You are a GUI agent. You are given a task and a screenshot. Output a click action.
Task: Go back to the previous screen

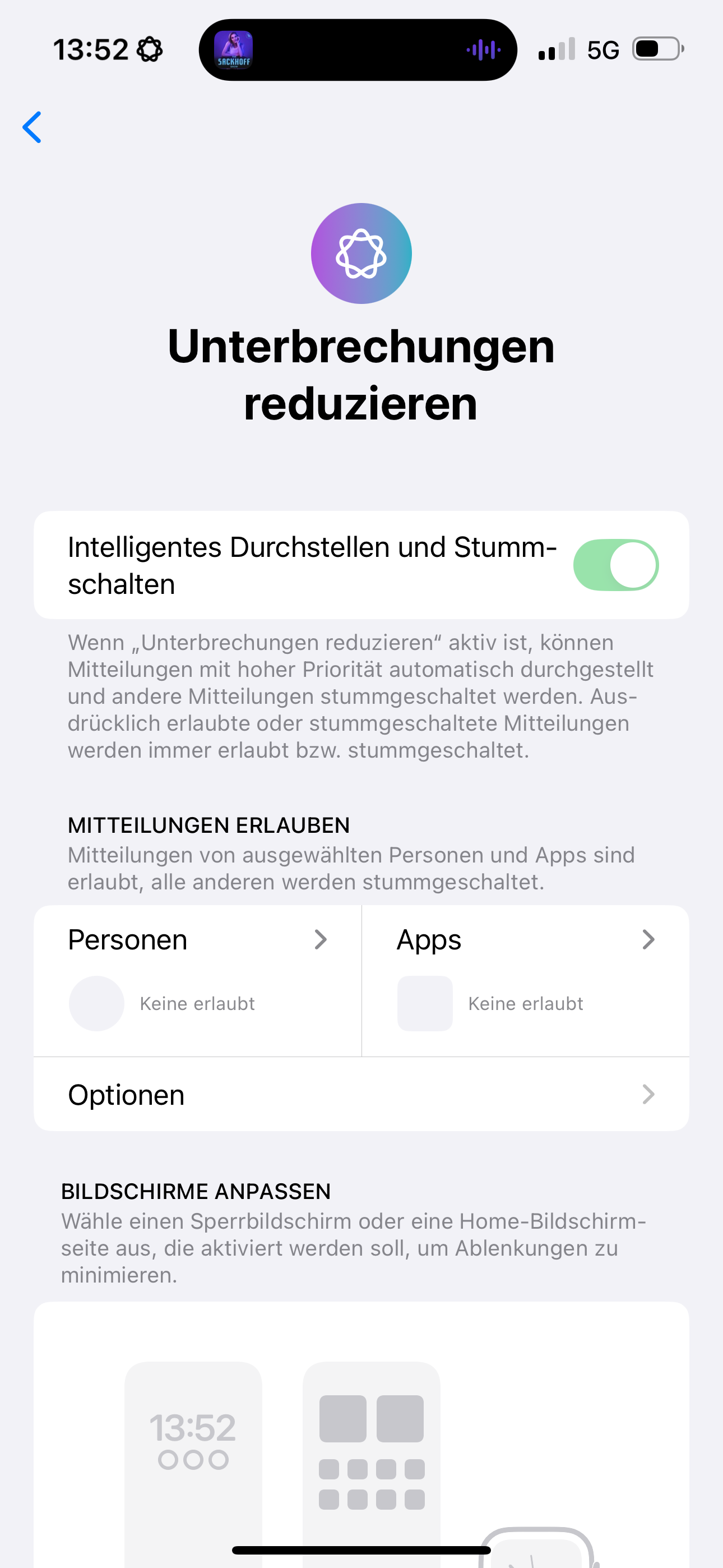(33, 127)
